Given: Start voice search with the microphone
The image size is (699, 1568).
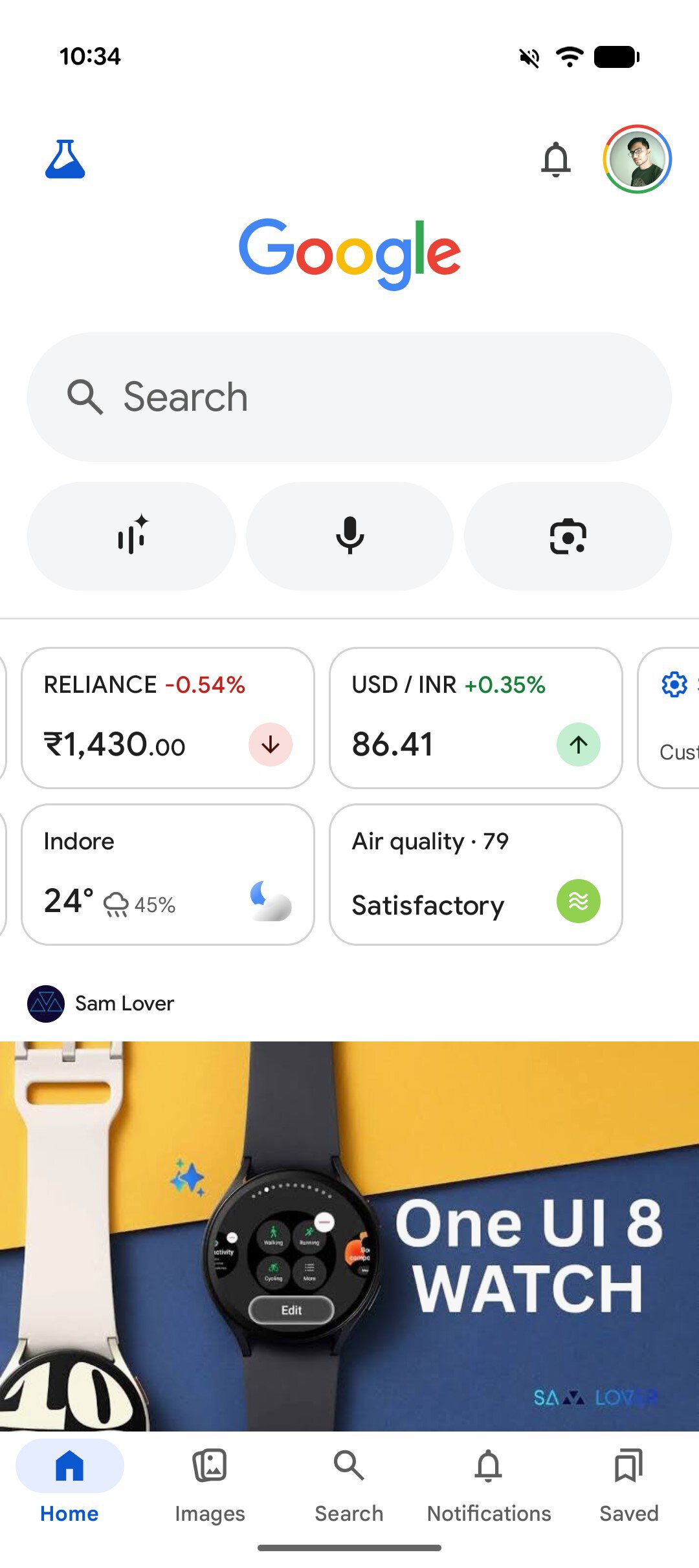Looking at the screenshot, I should click(349, 536).
